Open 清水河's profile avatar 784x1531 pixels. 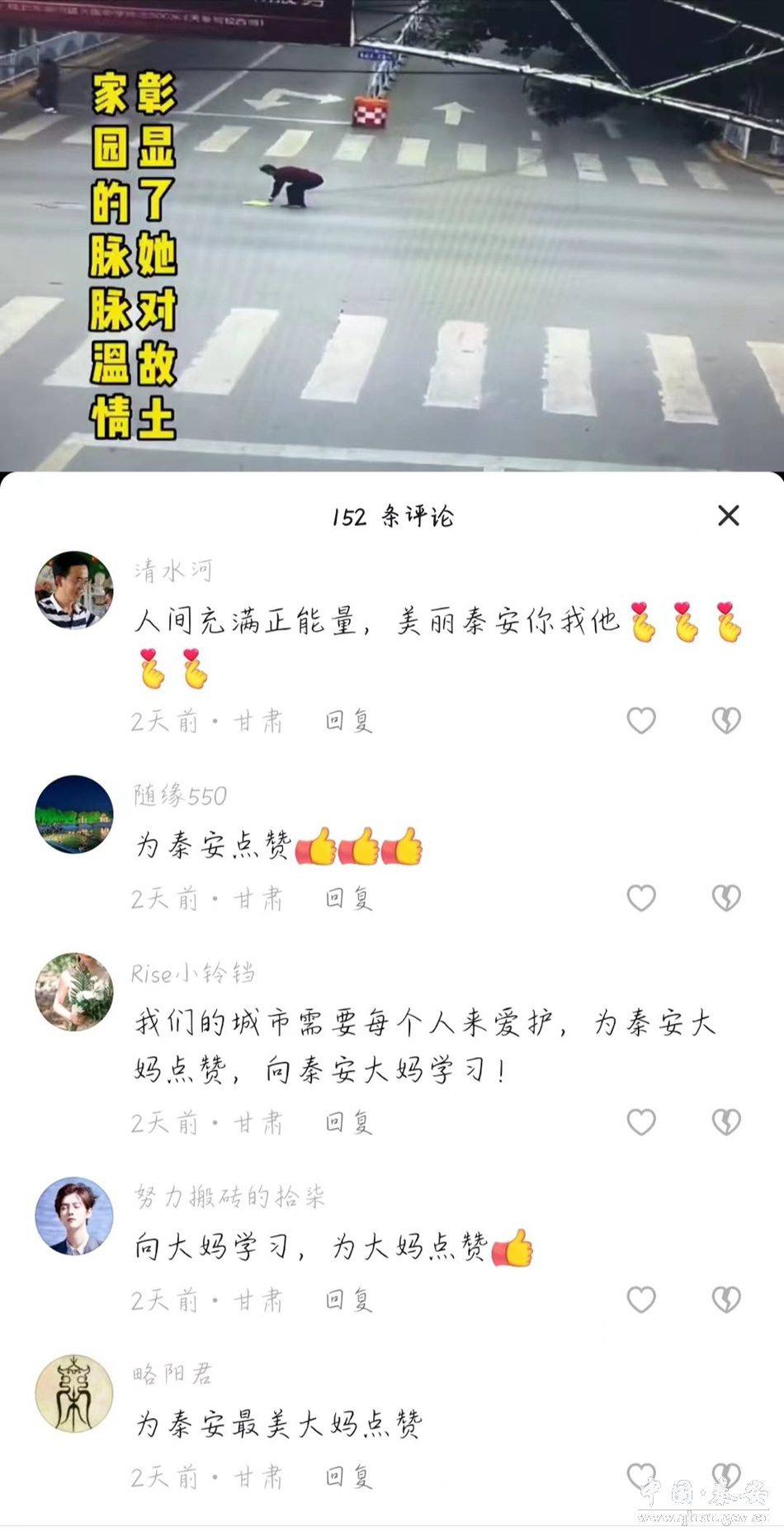pyautogui.click(x=74, y=590)
